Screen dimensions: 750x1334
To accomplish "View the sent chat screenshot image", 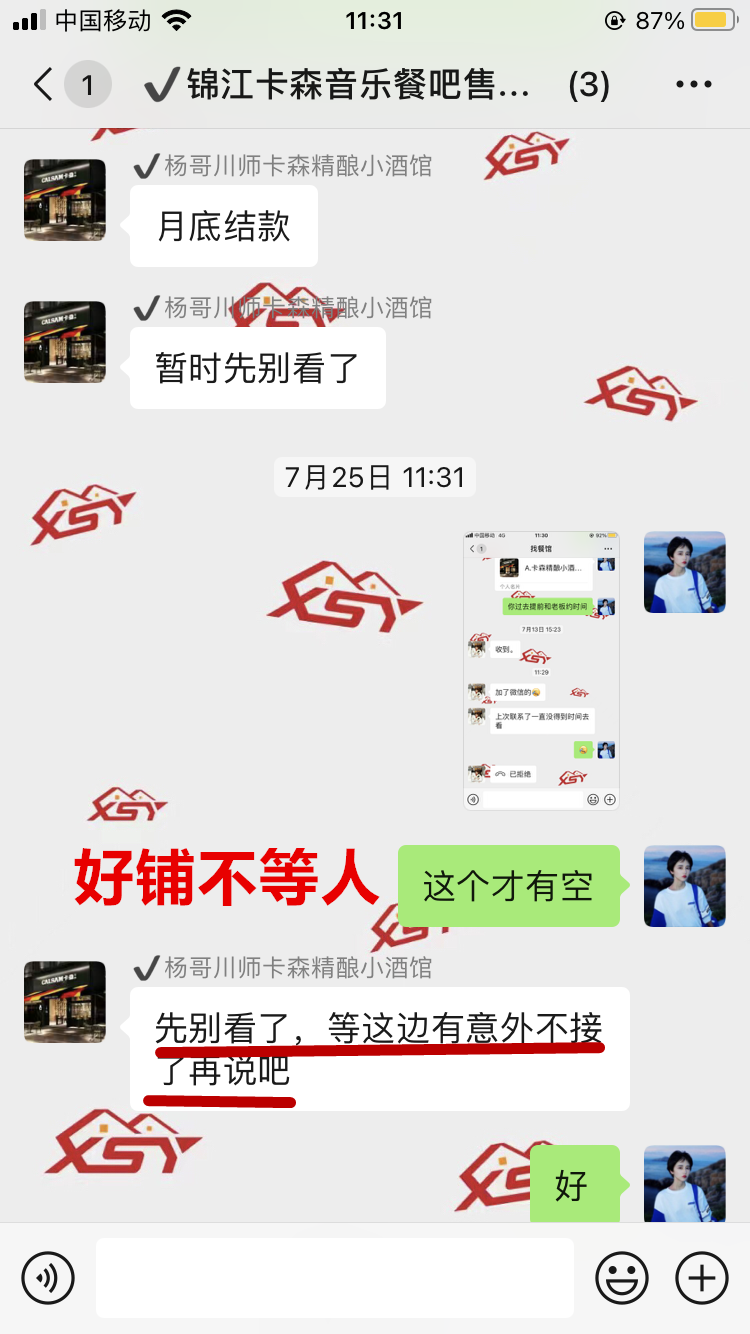I will [x=541, y=670].
